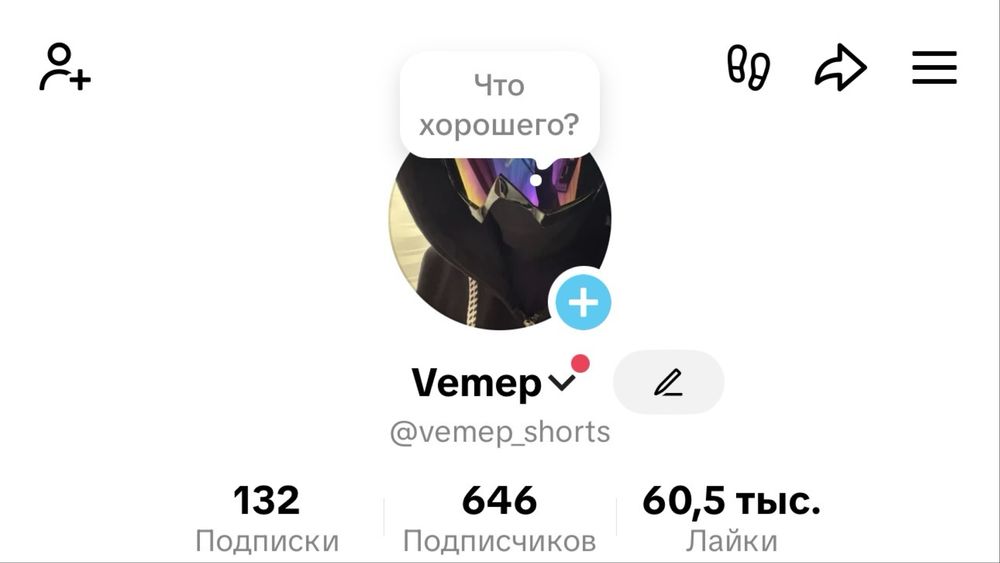
Task: Open profile views footprints icon
Action: tap(748, 68)
